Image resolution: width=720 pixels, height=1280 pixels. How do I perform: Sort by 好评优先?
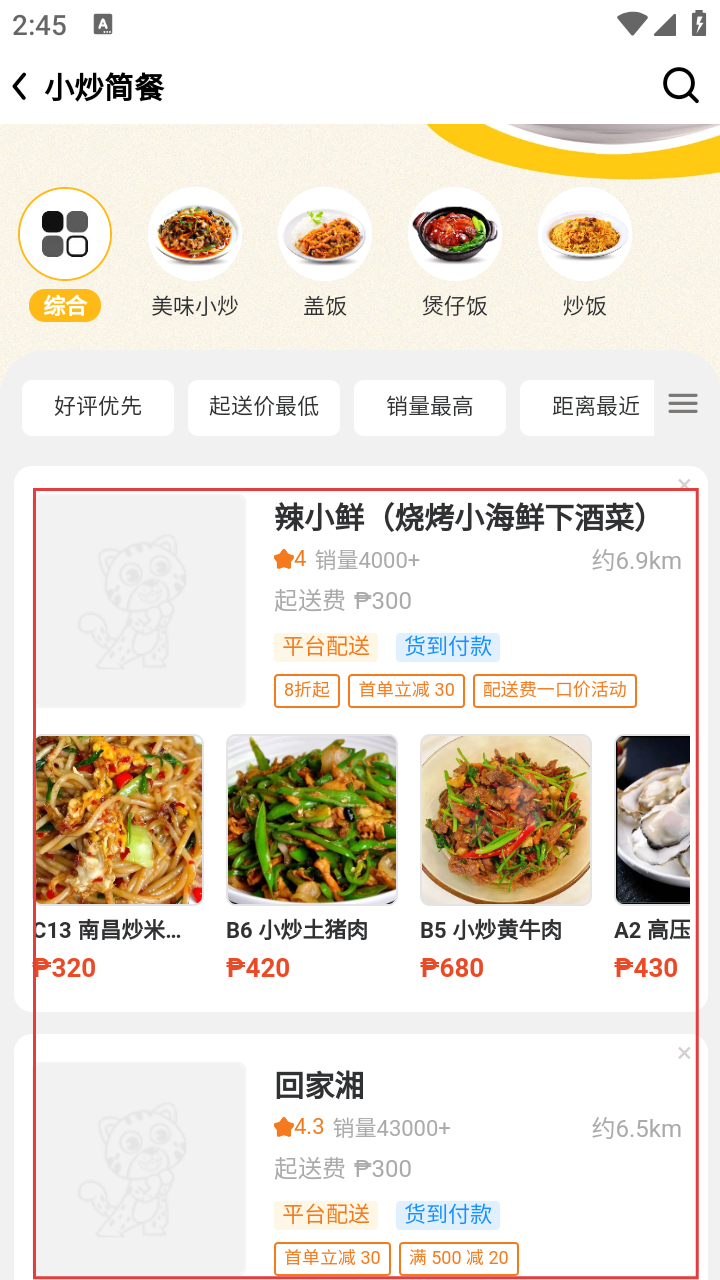click(x=98, y=407)
